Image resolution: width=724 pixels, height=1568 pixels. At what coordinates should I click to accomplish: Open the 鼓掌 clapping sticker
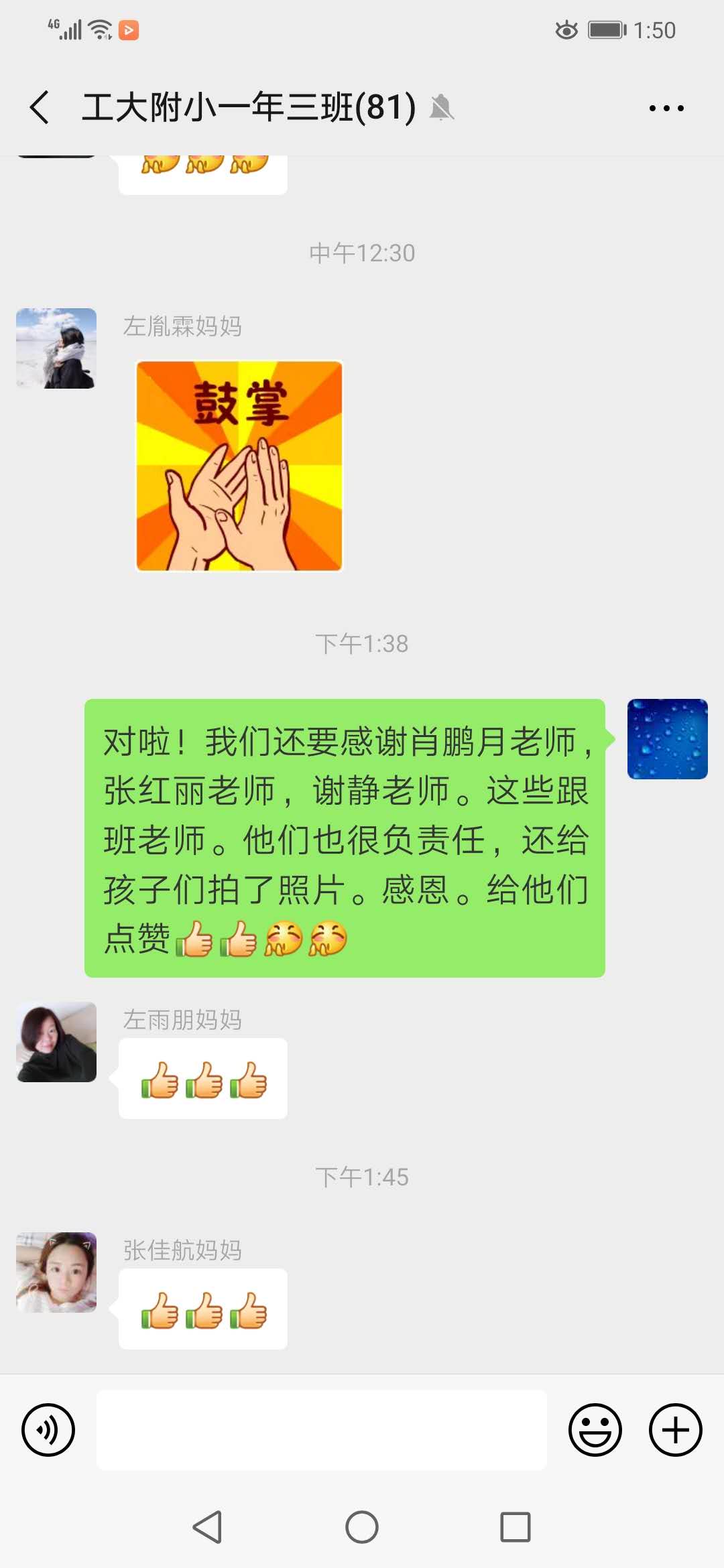tap(239, 466)
